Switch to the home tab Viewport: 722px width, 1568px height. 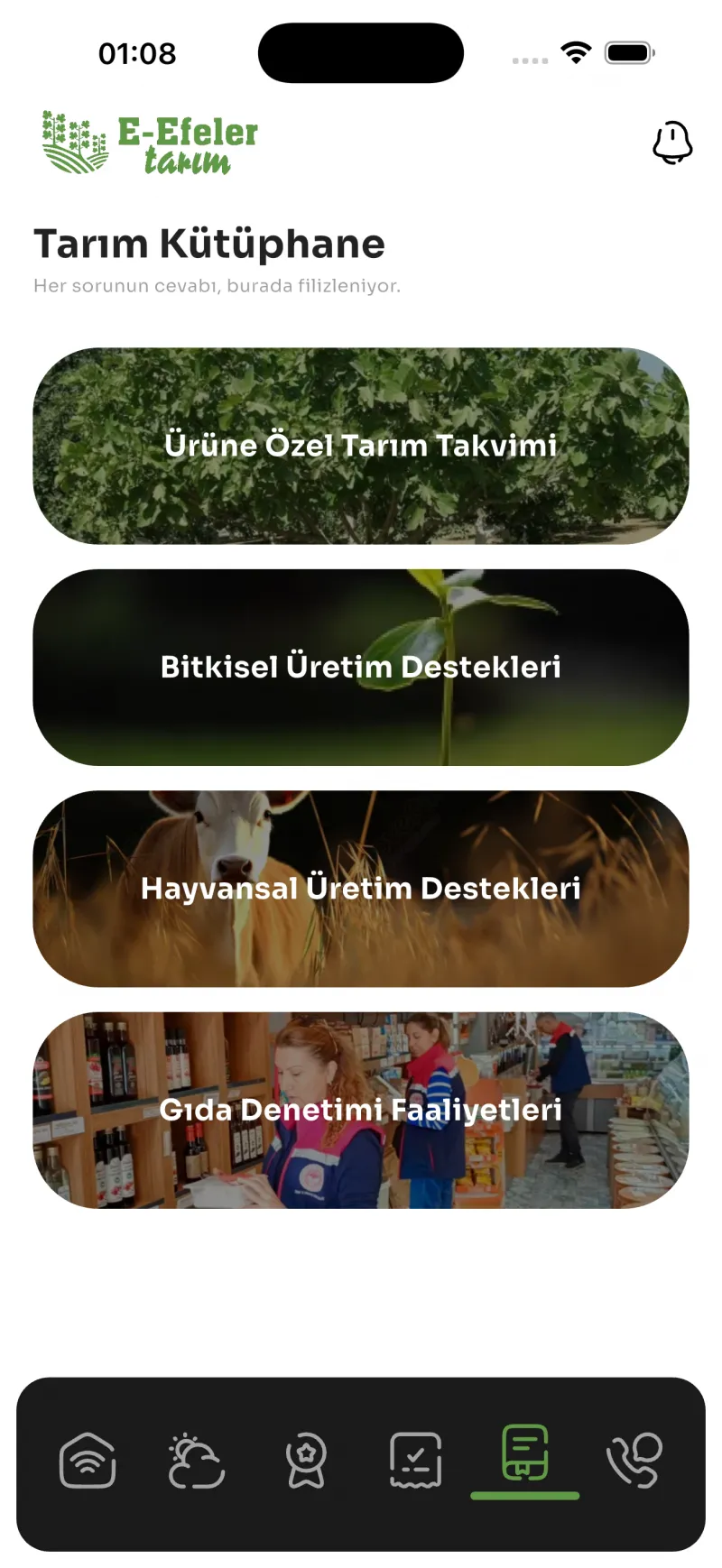88,1460
